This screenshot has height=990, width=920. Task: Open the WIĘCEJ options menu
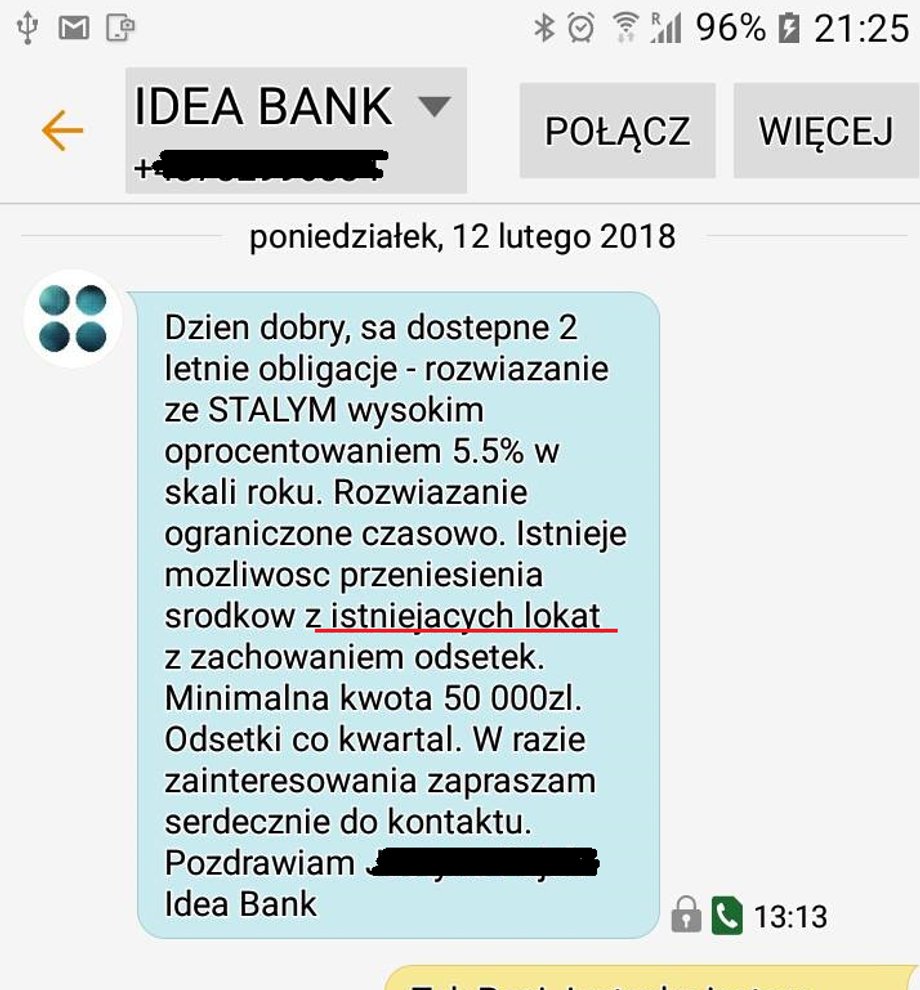826,131
